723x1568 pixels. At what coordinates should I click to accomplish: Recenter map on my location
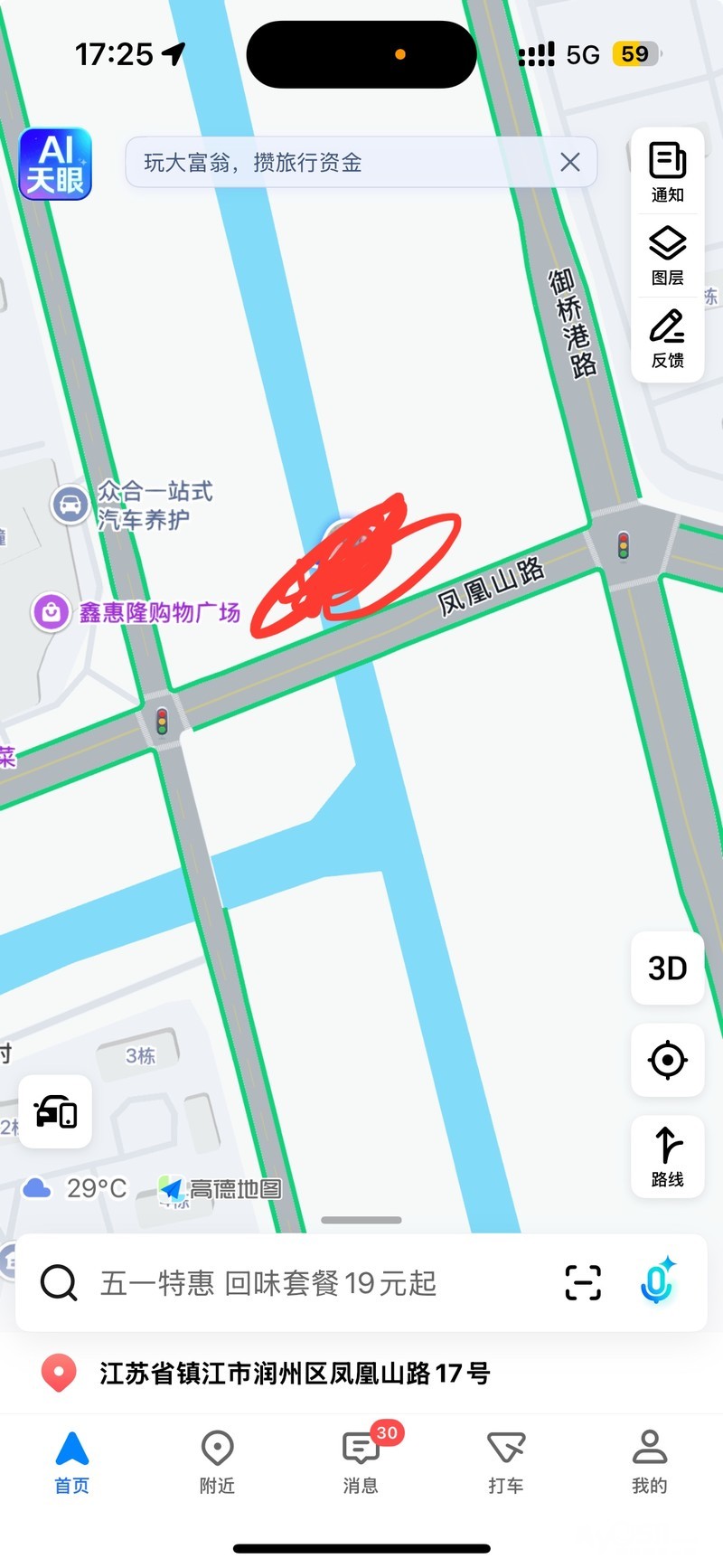click(x=667, y=1060)
